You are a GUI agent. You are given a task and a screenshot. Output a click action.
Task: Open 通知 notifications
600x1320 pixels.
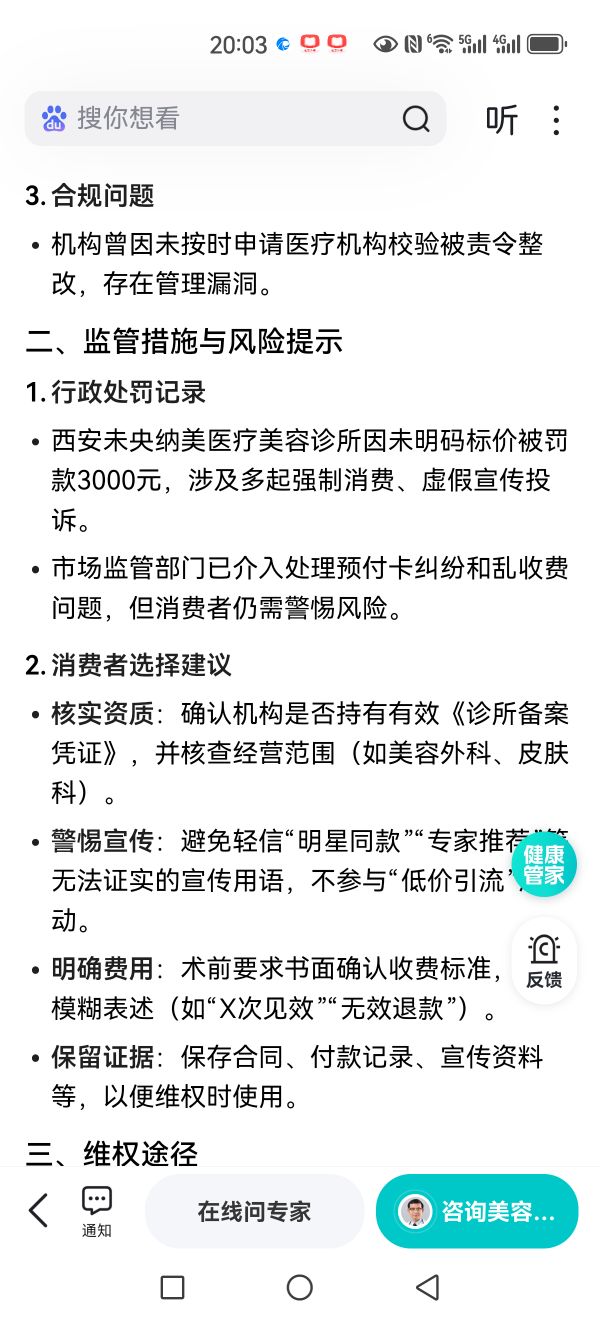97,1211
